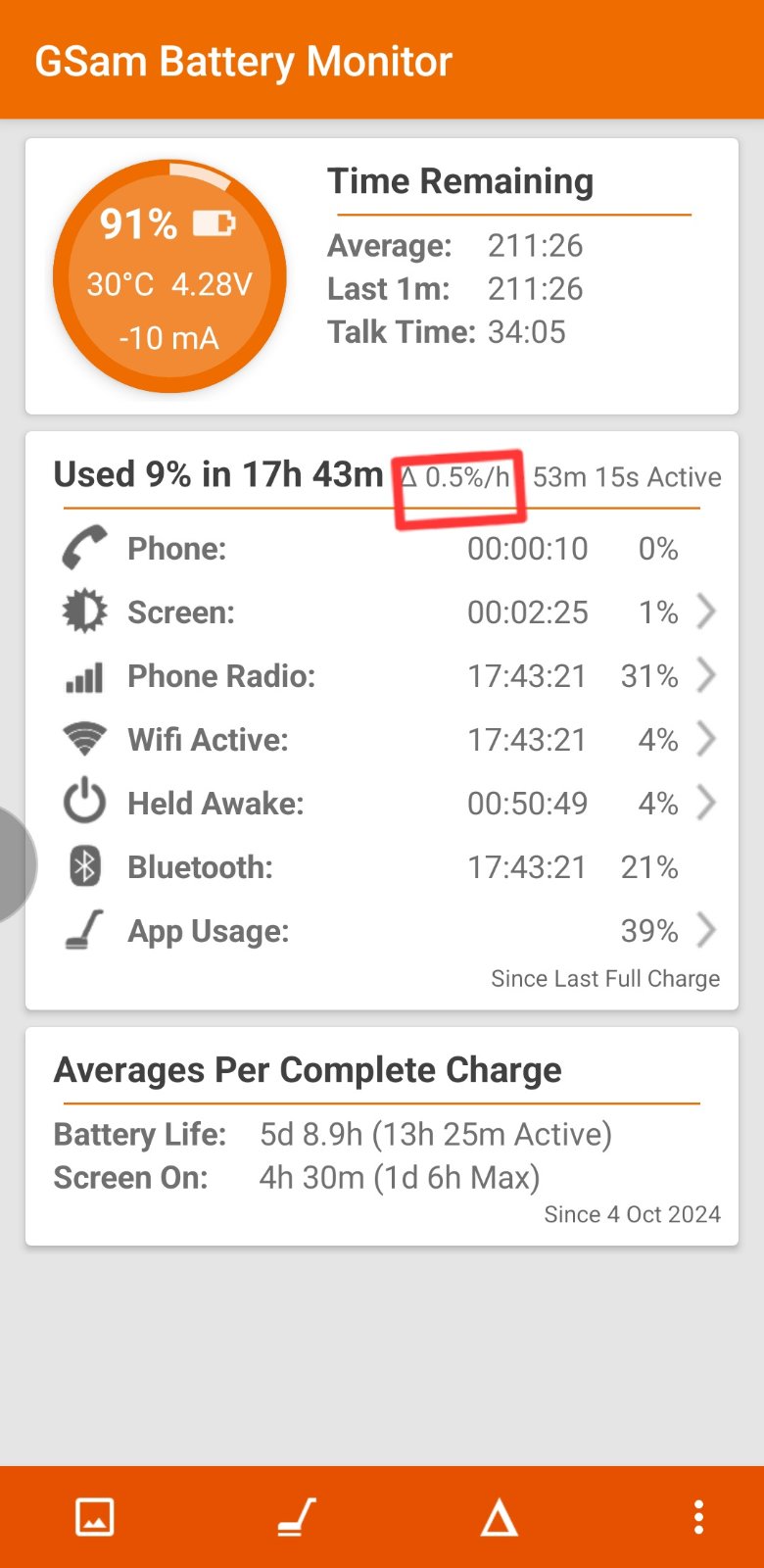
Task: Open Averages Per Complete Charge card
Action: [x=382, y=1137]
